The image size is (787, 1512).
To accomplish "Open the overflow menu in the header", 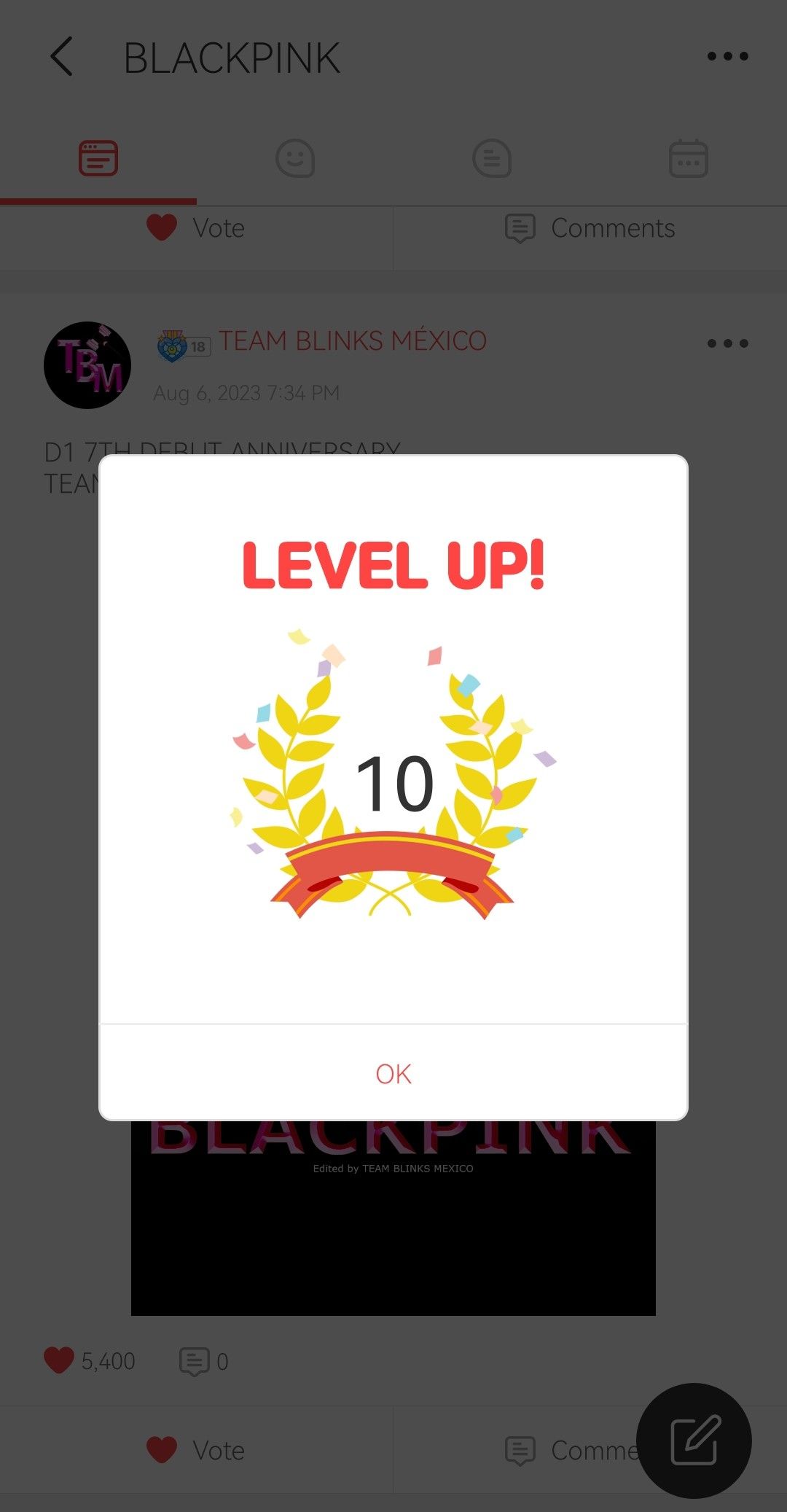I will (x=727, y=56).
